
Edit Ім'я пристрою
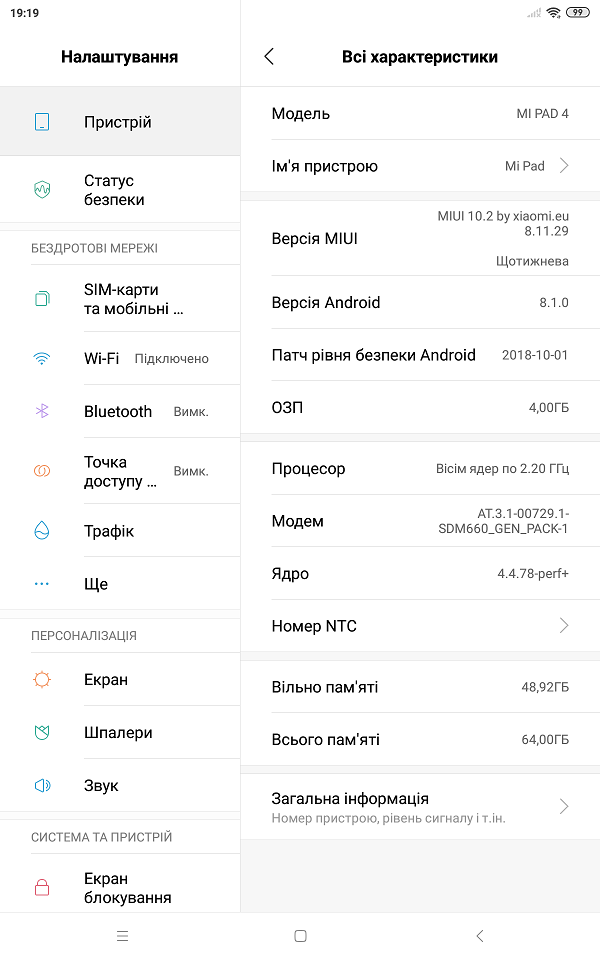pos(420,166)
